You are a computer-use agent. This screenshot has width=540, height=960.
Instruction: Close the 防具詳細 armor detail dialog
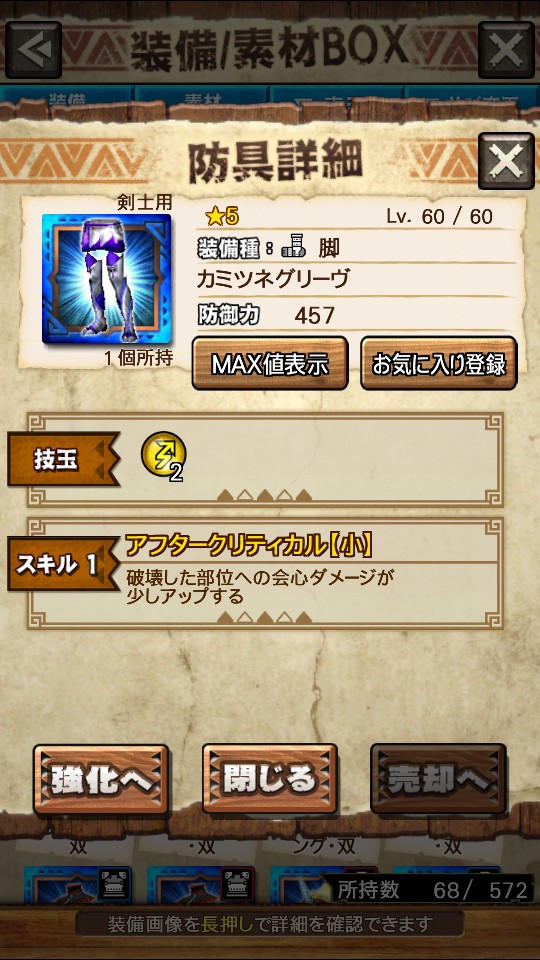pos(506,161)
